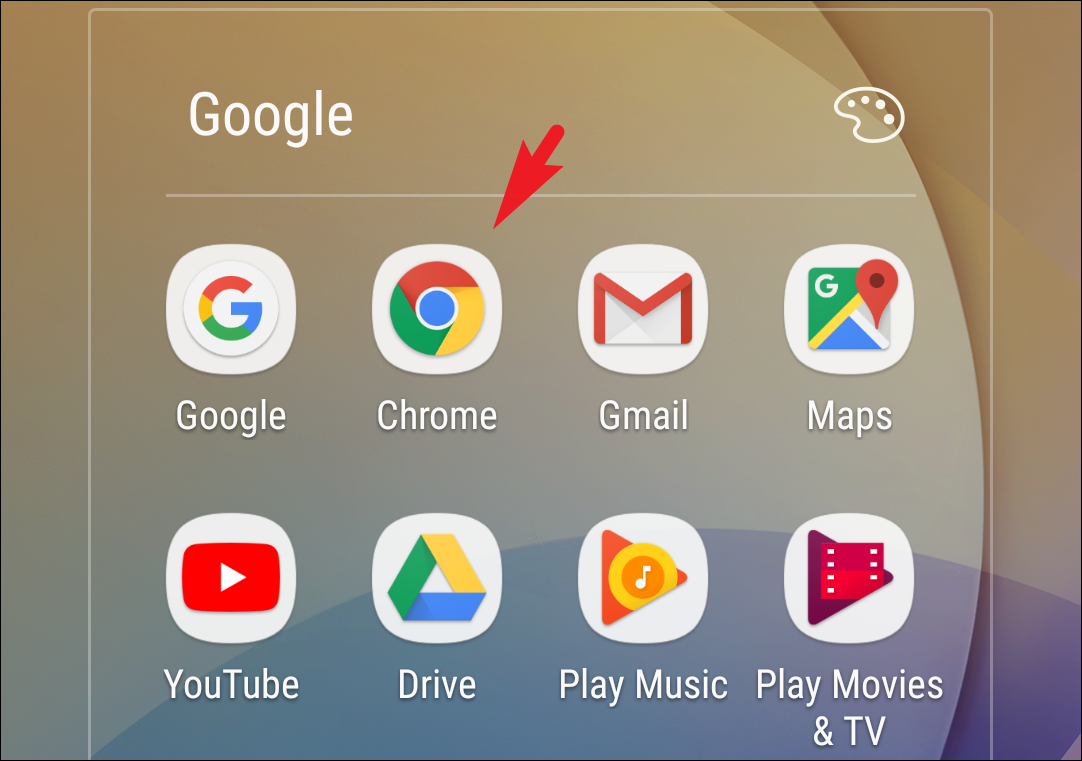Open YouTube
Viewport: 1082px width, 761px height.
coord(231,577)
